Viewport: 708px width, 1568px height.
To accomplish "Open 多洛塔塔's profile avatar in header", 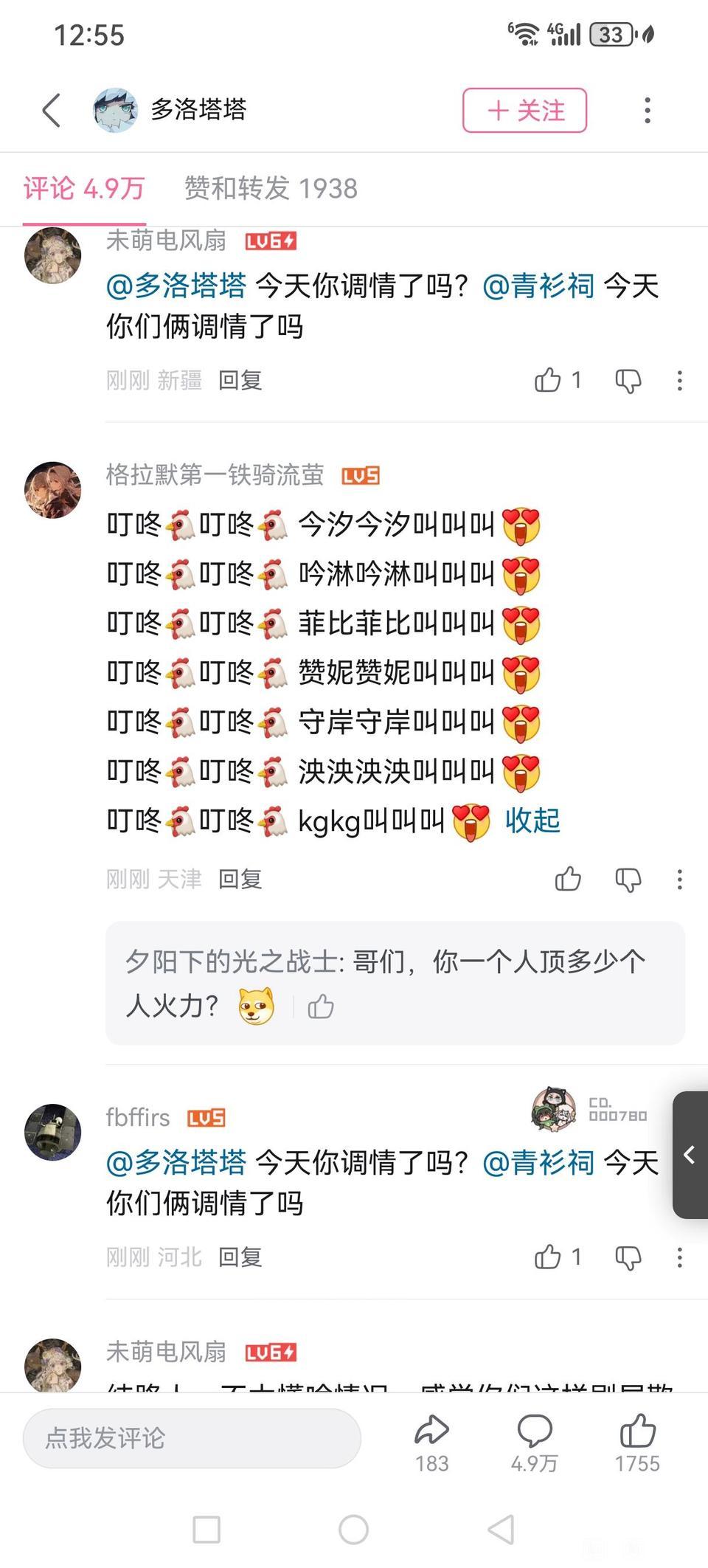I will coord(115,111).
